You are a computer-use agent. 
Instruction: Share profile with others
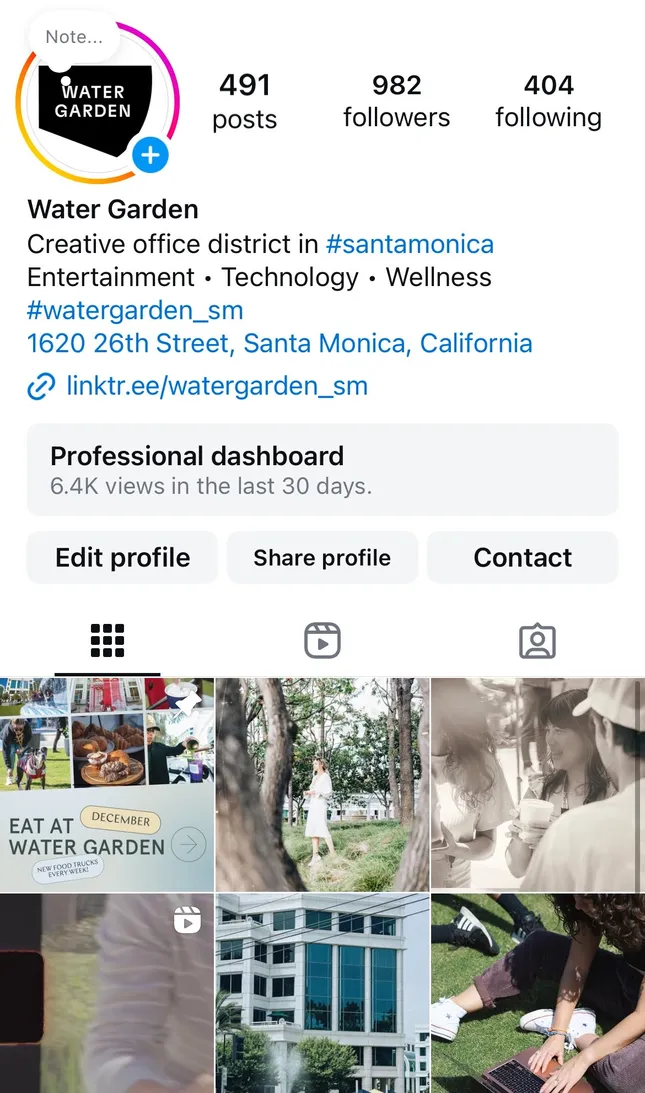[x=322, y=557]
